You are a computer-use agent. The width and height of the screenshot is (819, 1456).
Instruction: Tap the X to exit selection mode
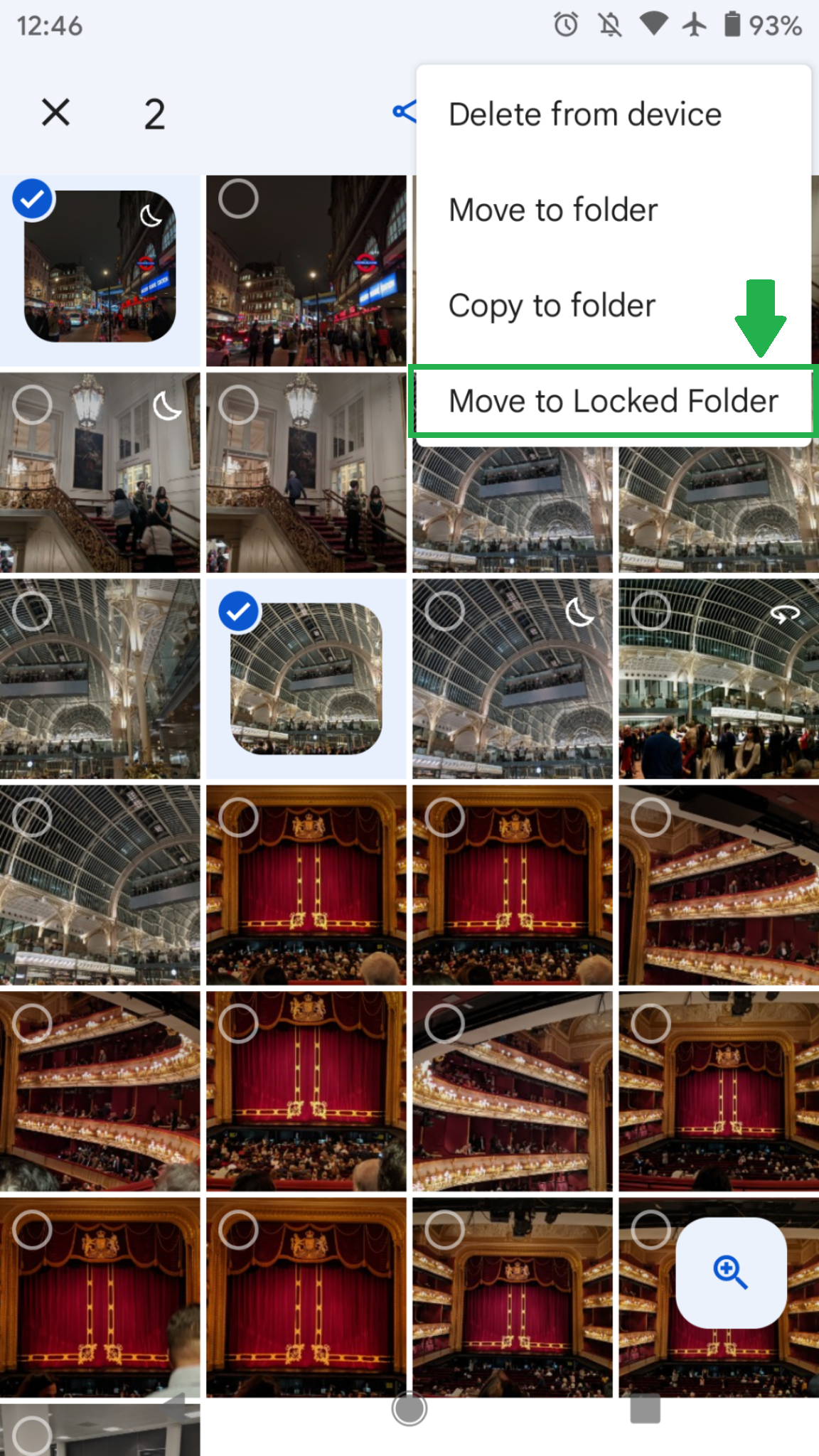coord(55,112)
